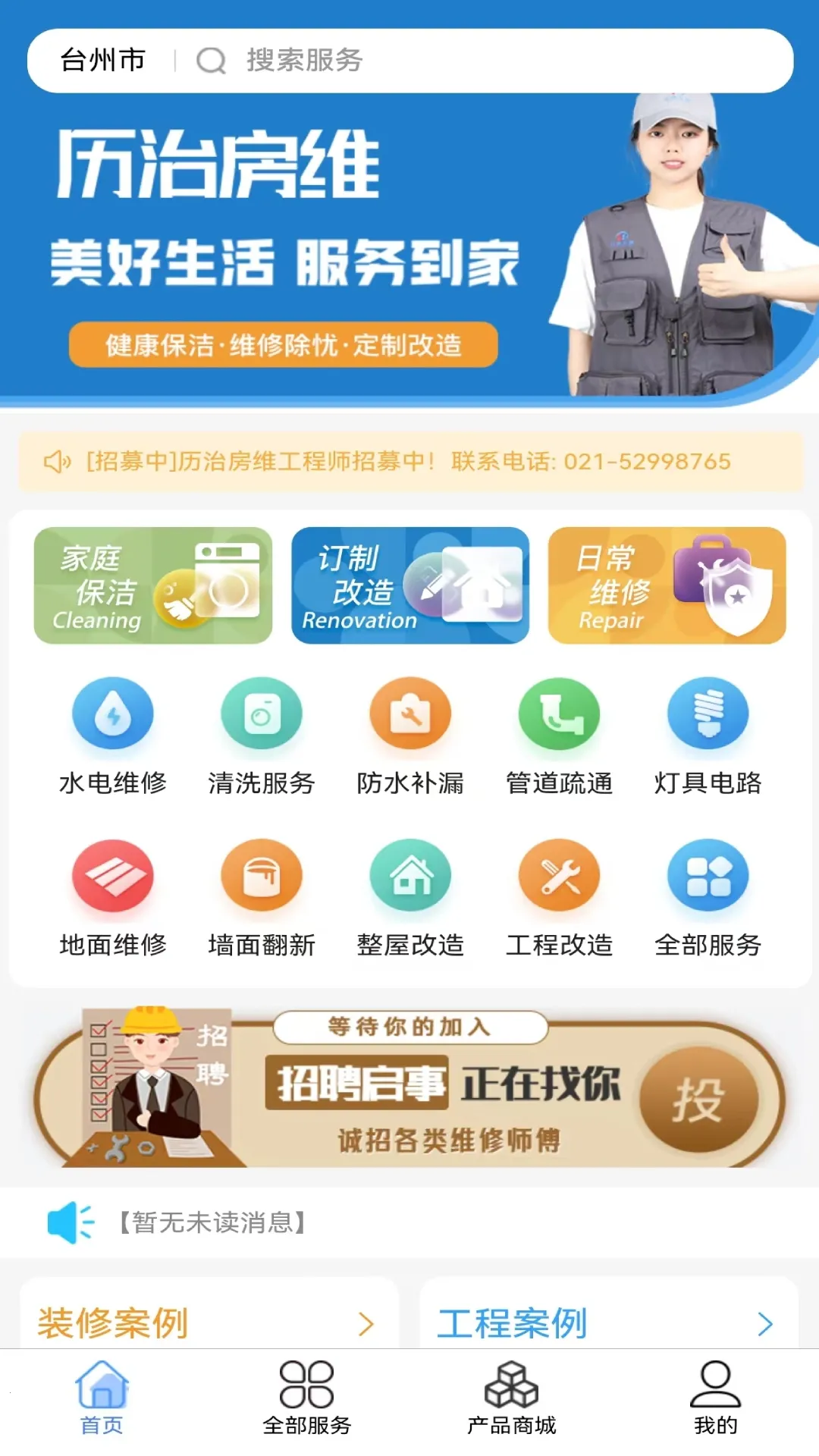The width and height of the screenshot is (819, 1456).
Task: Open the 台州市 city selector
Action: tap(102, 61)
